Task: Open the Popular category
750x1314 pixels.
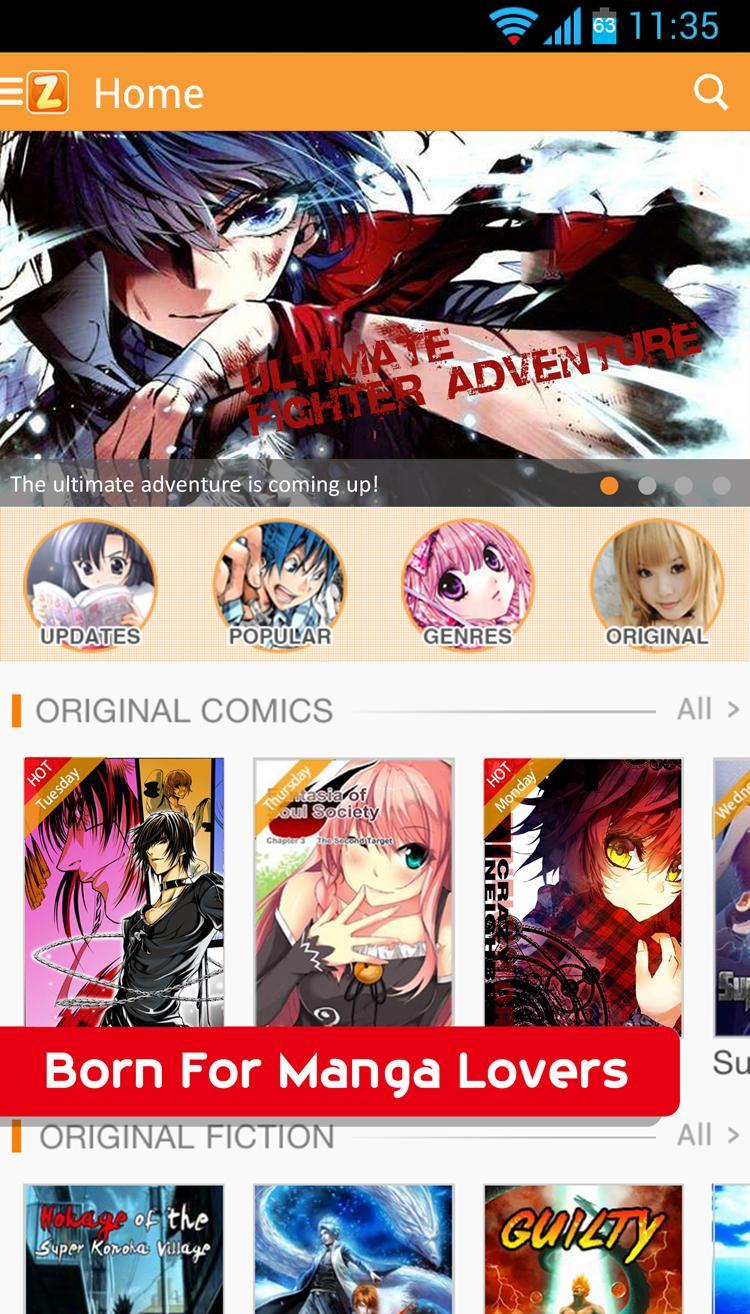Action: tap(279, 585)
